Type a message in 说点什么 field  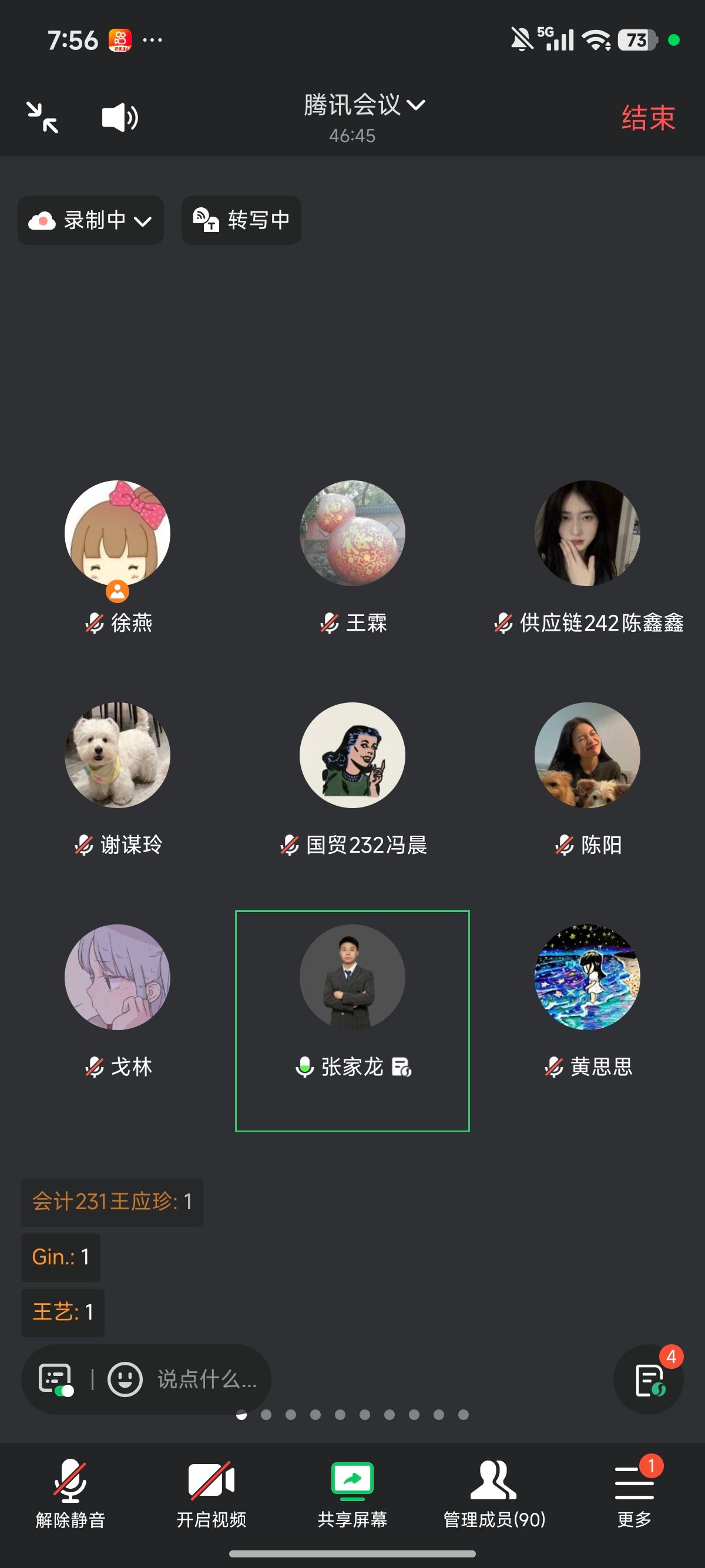(x=207, y=1379)
